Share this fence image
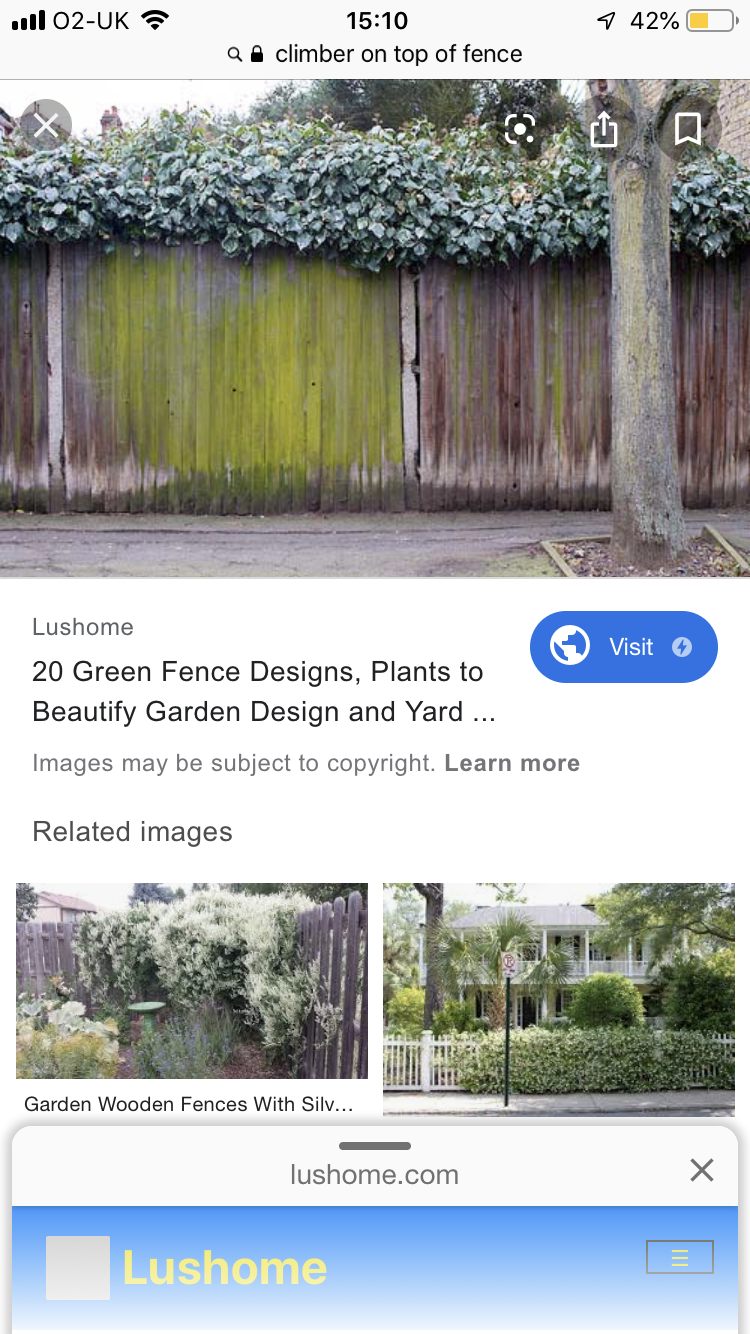Viewport: 750px width, 1334px height. tap(604, 128)
